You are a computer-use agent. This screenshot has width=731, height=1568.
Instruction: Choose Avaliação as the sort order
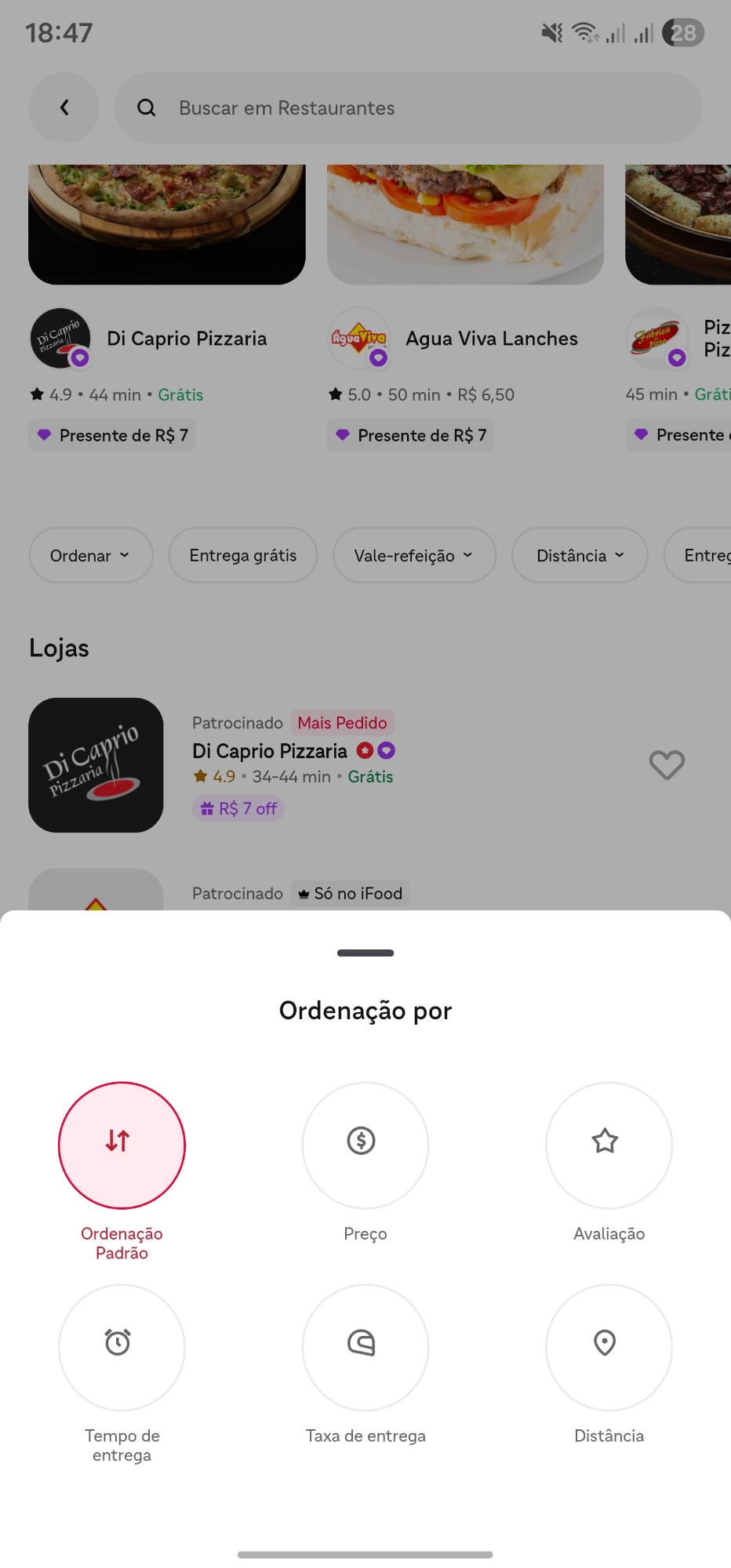[x=609, y=1145]
